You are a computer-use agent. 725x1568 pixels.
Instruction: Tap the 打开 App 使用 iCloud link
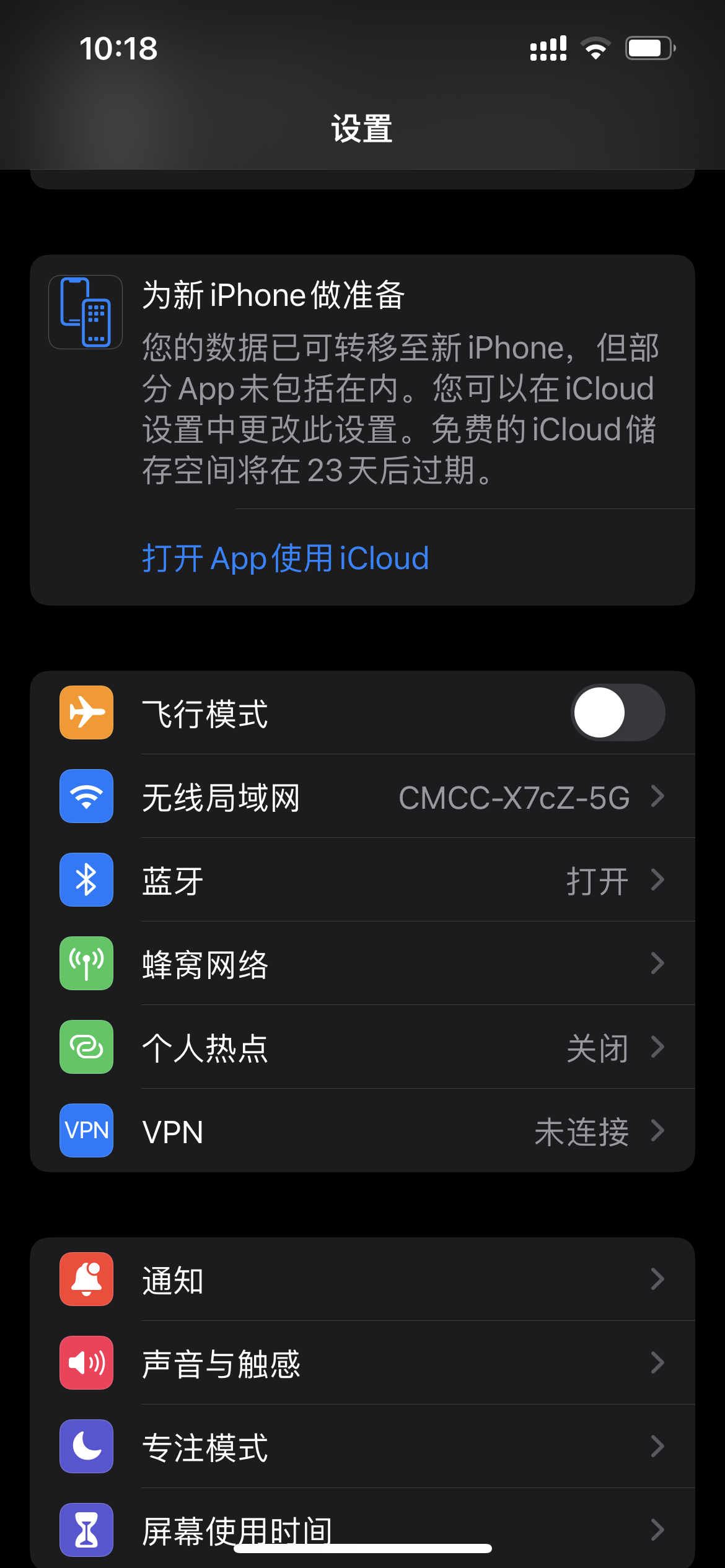[285, 558]
